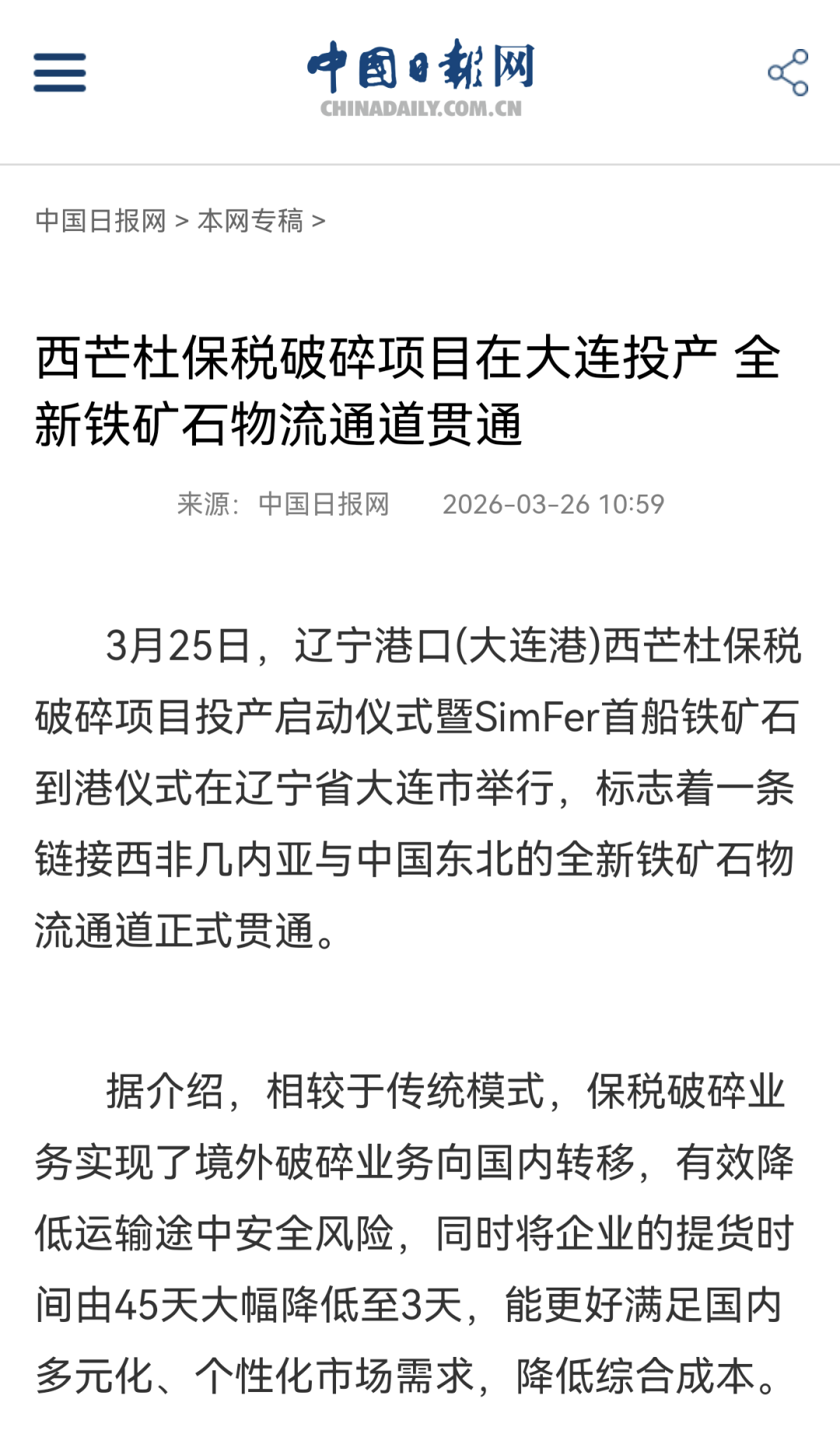Open the 本网专稿 breadcrumb section
Image resolution: width=840 pixels, height=1448 pixels.
[x=250, y=221]
